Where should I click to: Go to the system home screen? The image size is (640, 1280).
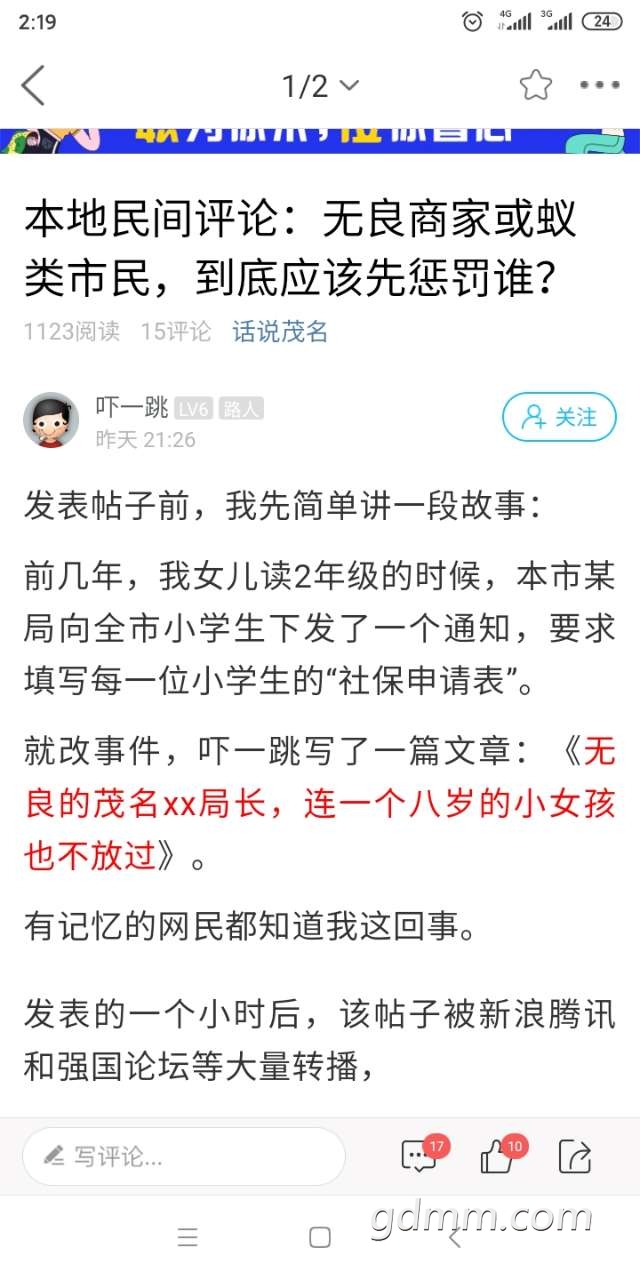320,1238
